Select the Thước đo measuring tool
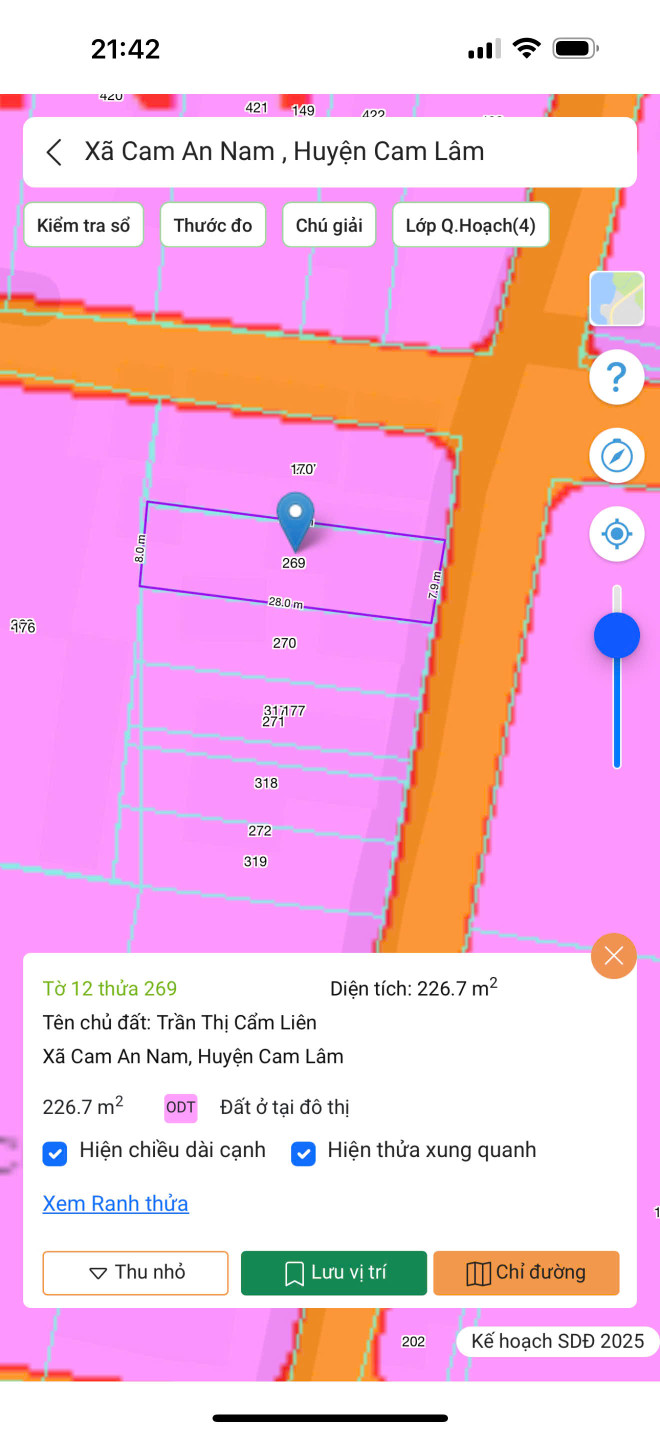 coord(213,225)
